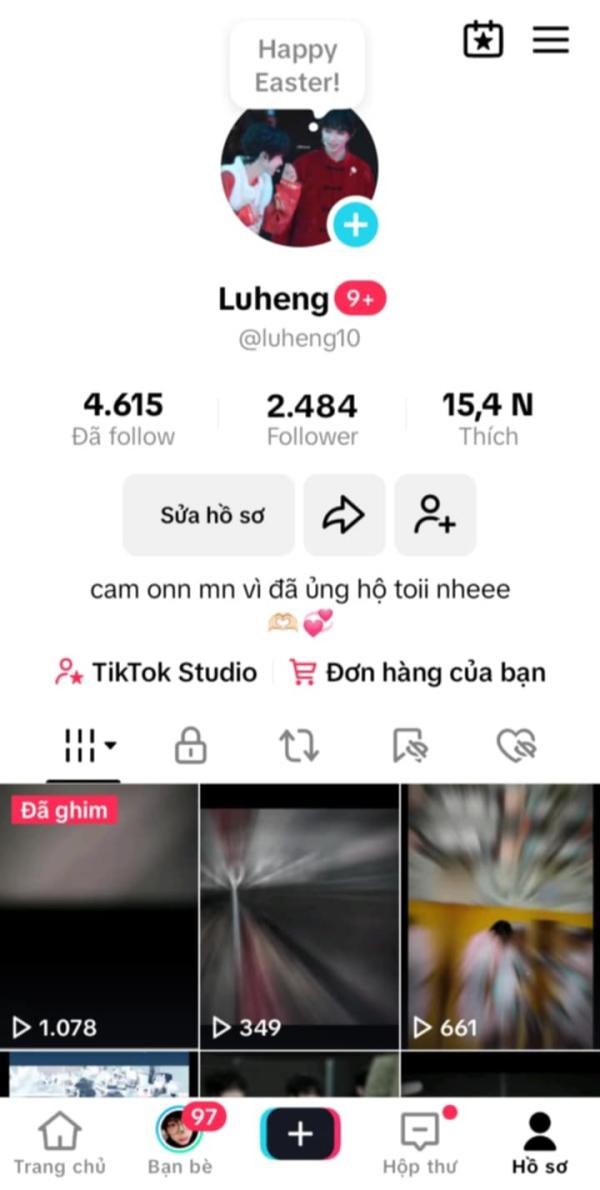Switch to the hidden liked videos tab
Viewport: 600px width, 1190px height.
click(516, 745)
